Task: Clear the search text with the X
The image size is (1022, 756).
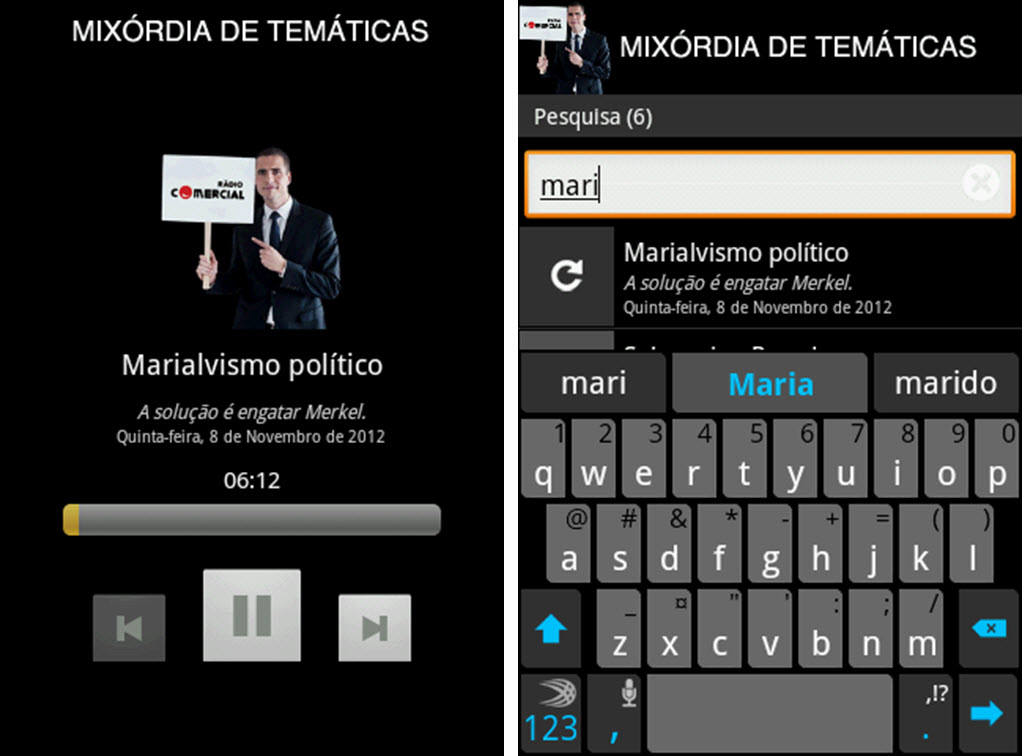Action: 982,184
